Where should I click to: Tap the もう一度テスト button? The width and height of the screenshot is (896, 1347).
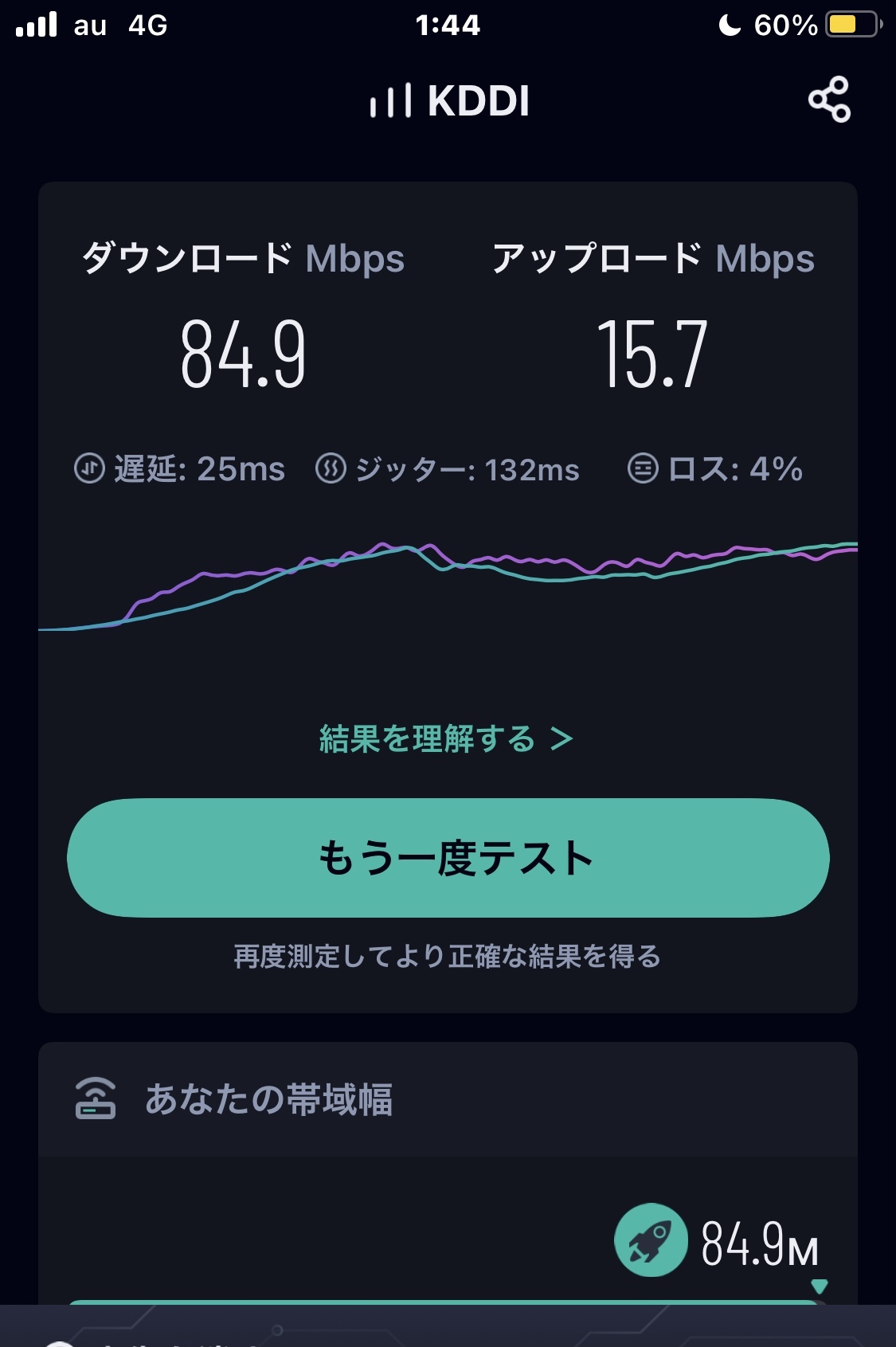[x=448, y=858]
